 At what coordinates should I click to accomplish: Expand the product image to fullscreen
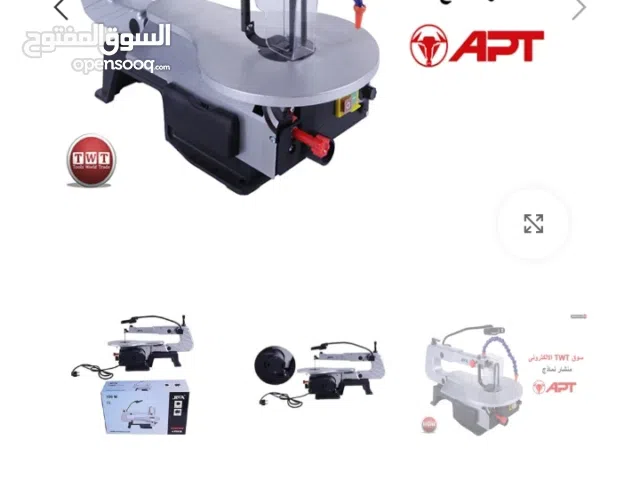click(x=534, y=224)
